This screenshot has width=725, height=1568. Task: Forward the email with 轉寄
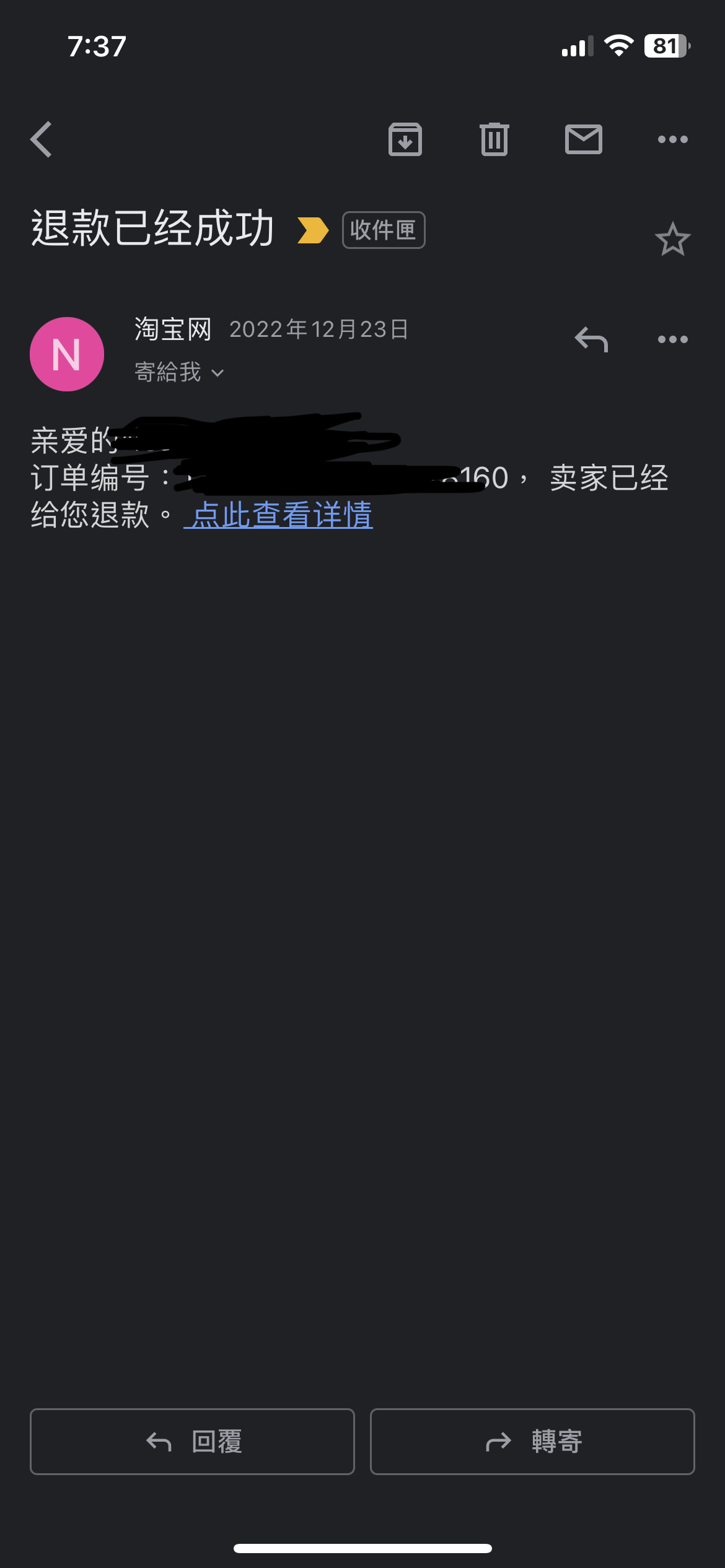532,1442
